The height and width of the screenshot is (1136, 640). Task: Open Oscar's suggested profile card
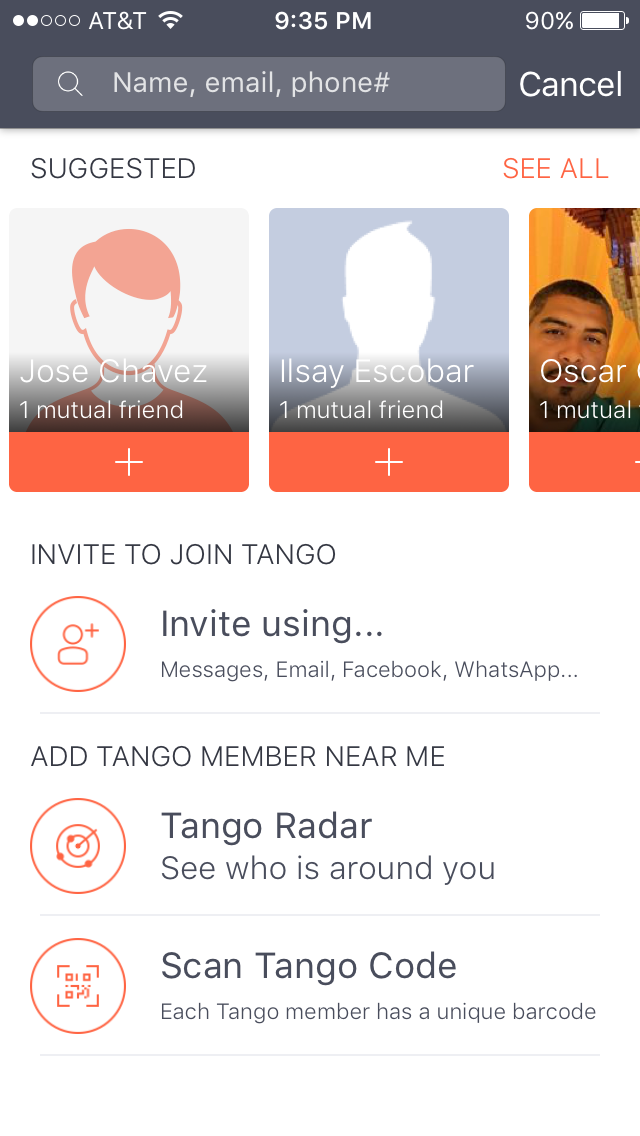point(585,320)
